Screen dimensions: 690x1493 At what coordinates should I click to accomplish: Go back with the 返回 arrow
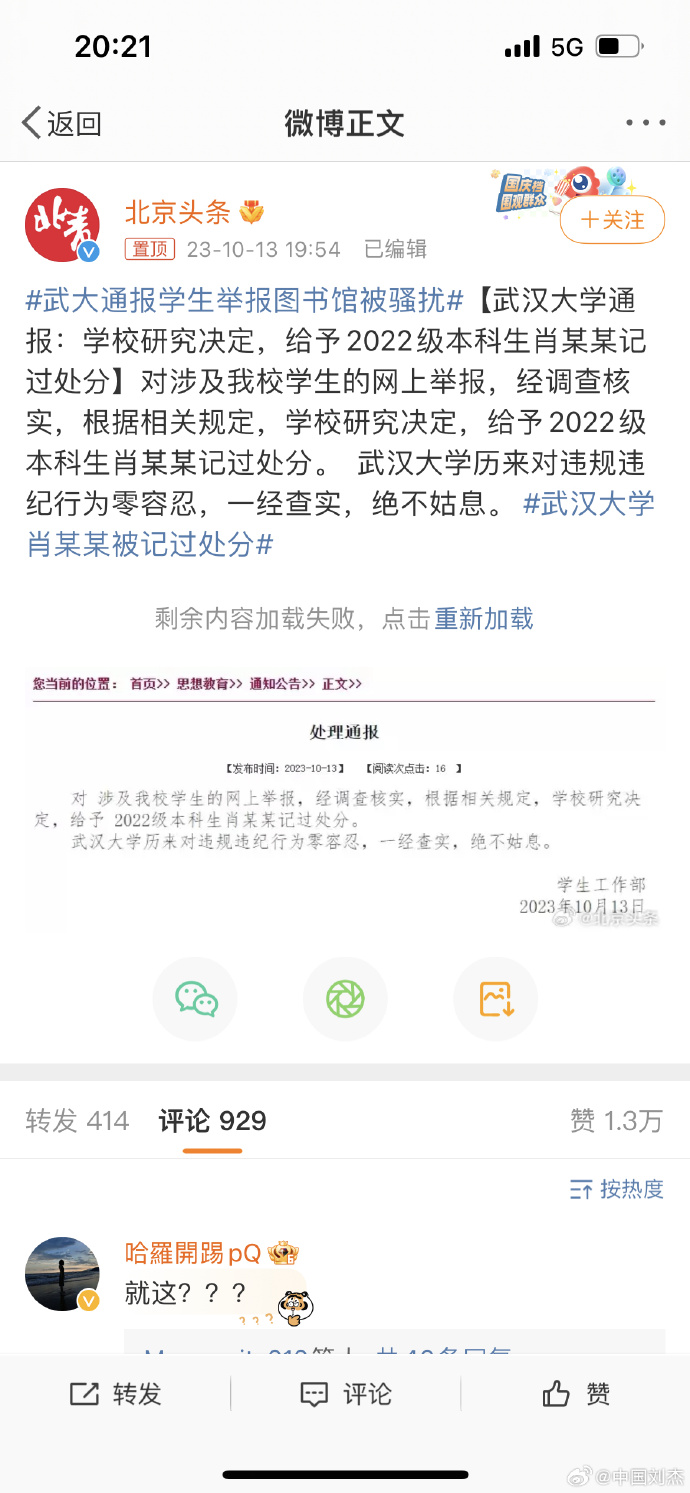pos(60,123)
